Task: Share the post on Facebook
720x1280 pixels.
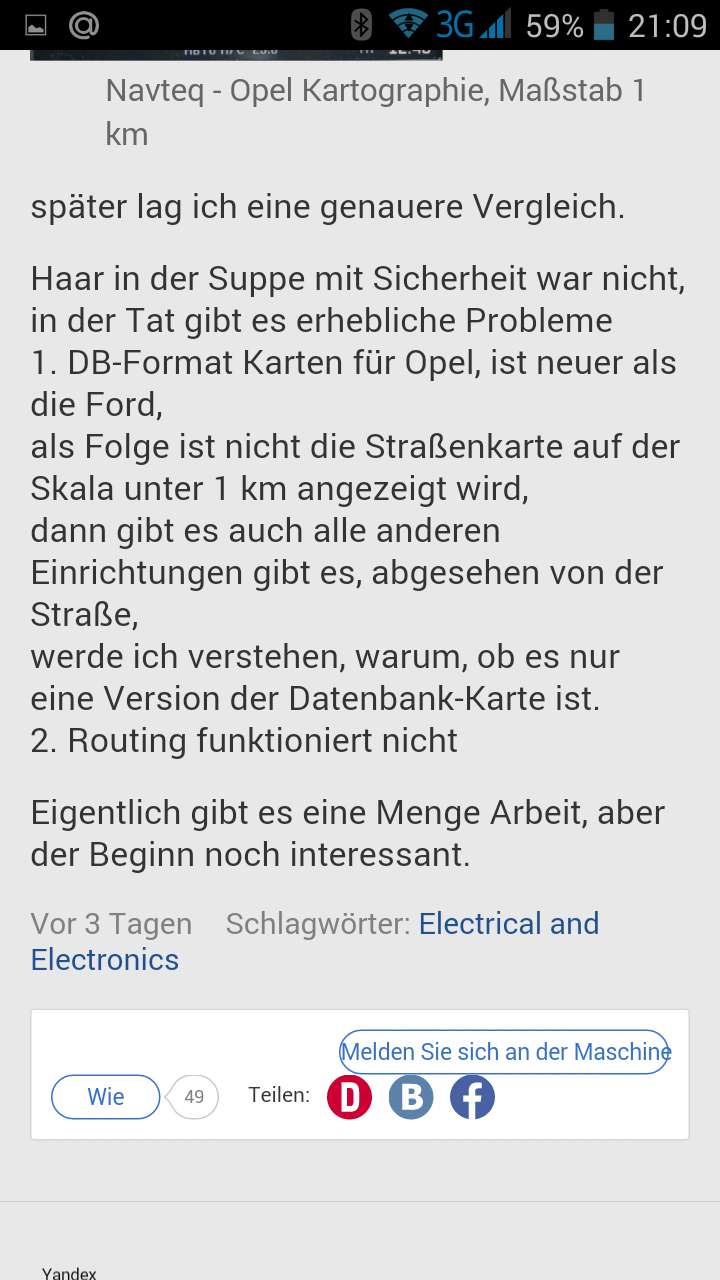Action: pos(472,1097)
